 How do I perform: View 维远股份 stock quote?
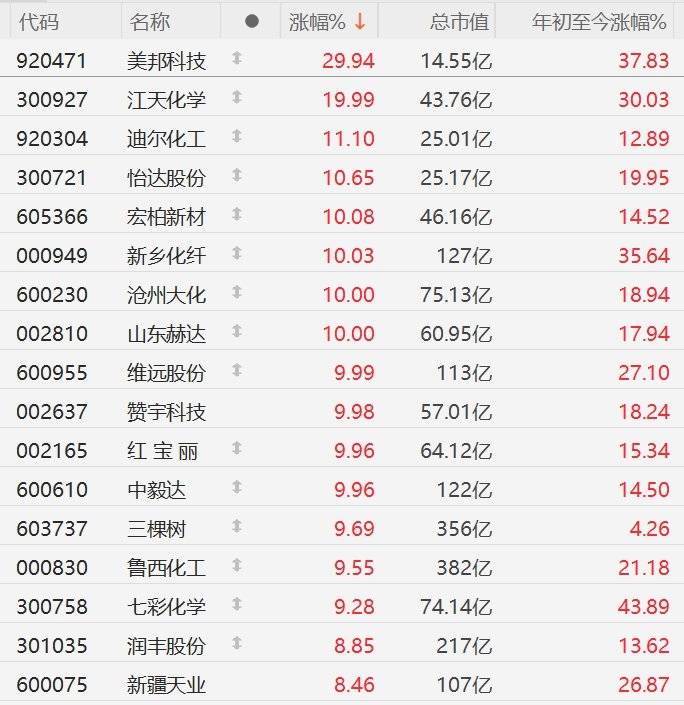coord(167,372)
